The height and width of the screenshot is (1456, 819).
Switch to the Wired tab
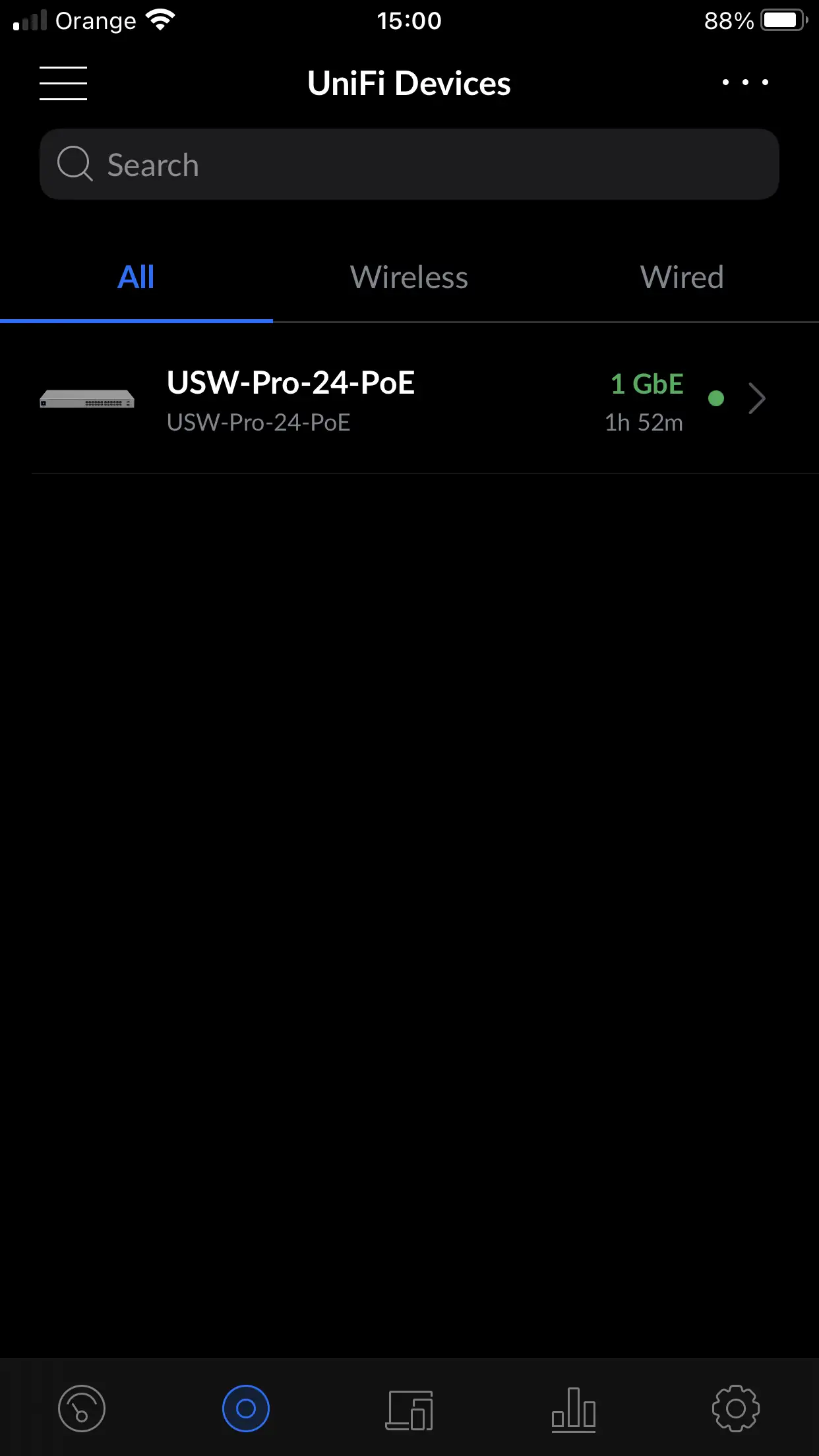coord(682,278)
